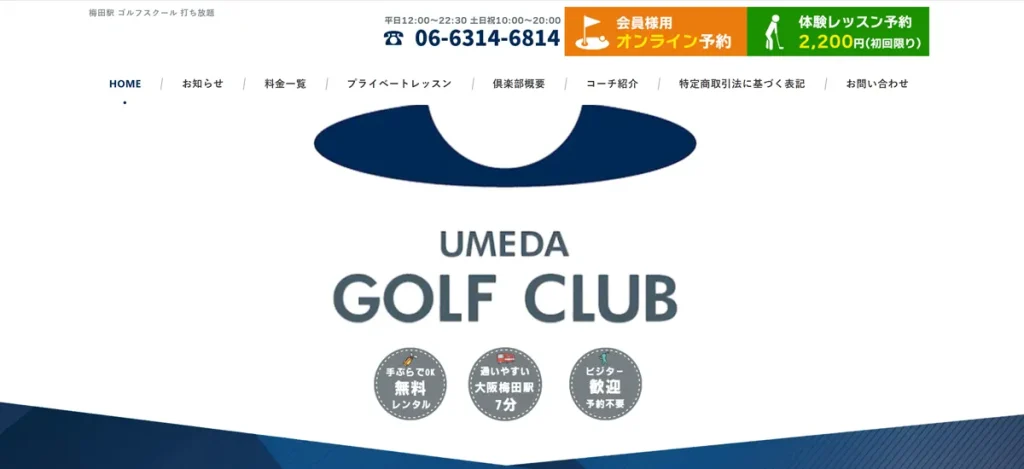The width and height of the screenshot is (1024, 469).
Task: Open the HOME navigation item
Action: (x=125, y=84)
